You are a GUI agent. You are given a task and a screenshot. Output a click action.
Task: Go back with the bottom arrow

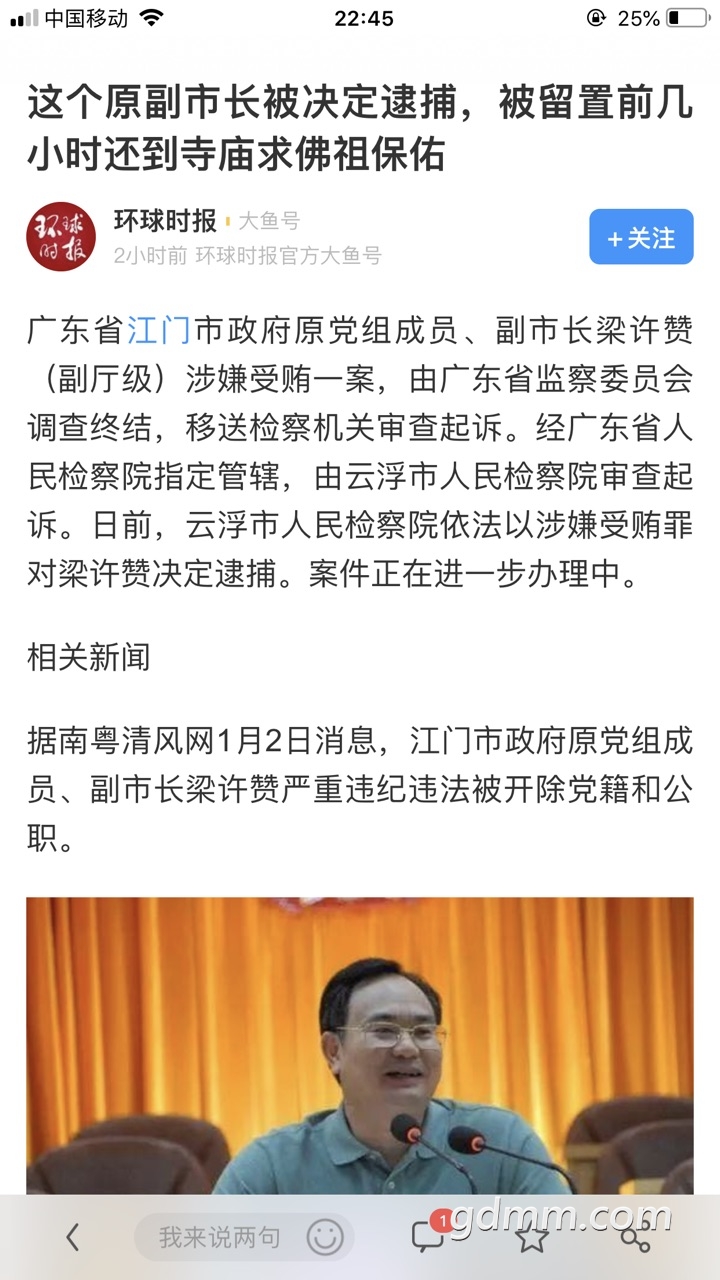coord(72,1237)
